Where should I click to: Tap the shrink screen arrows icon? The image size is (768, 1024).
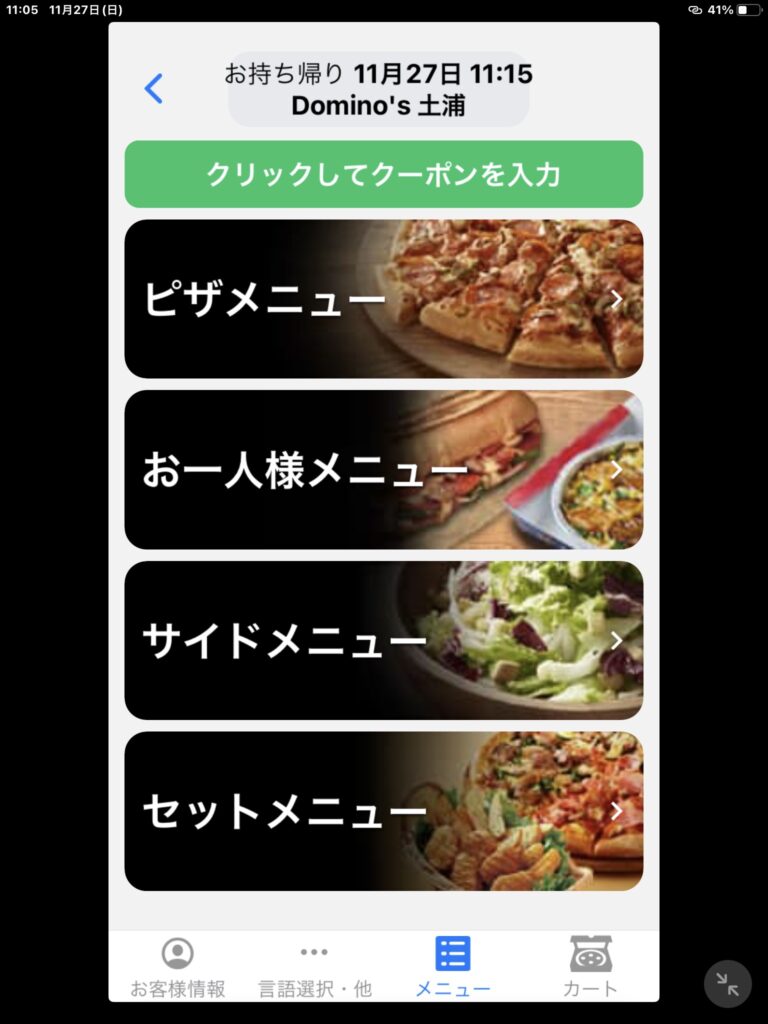click(x=727, y=984)
